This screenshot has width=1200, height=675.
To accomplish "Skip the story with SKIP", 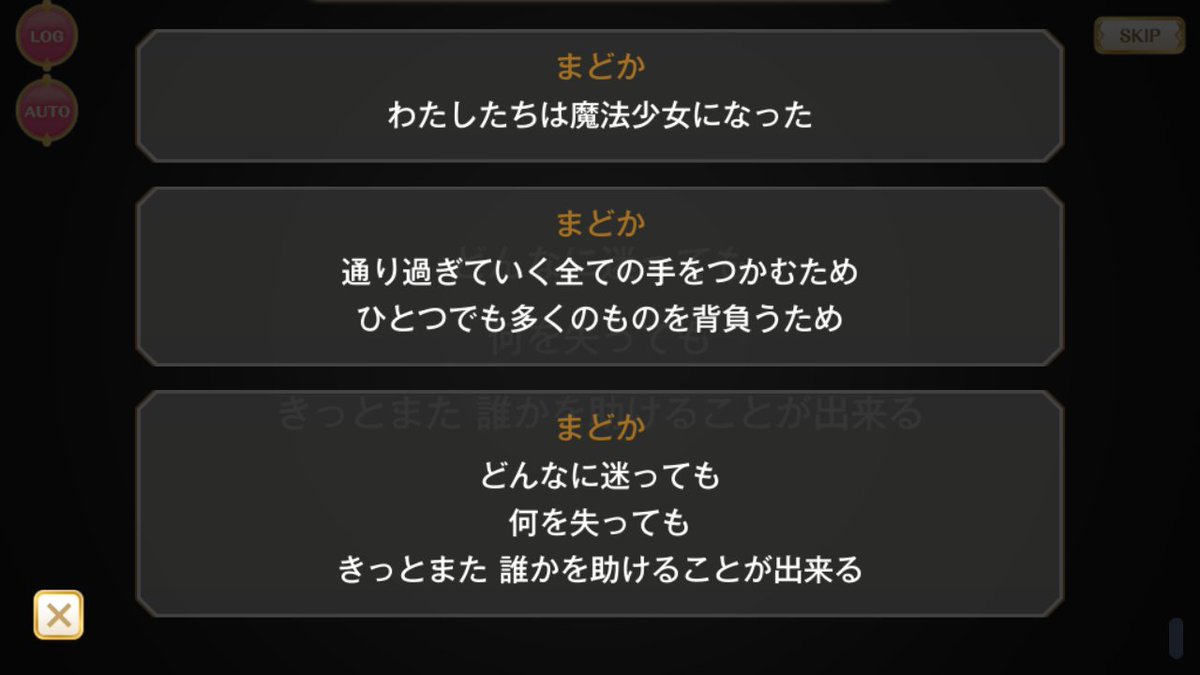I will pos(1139,36).
